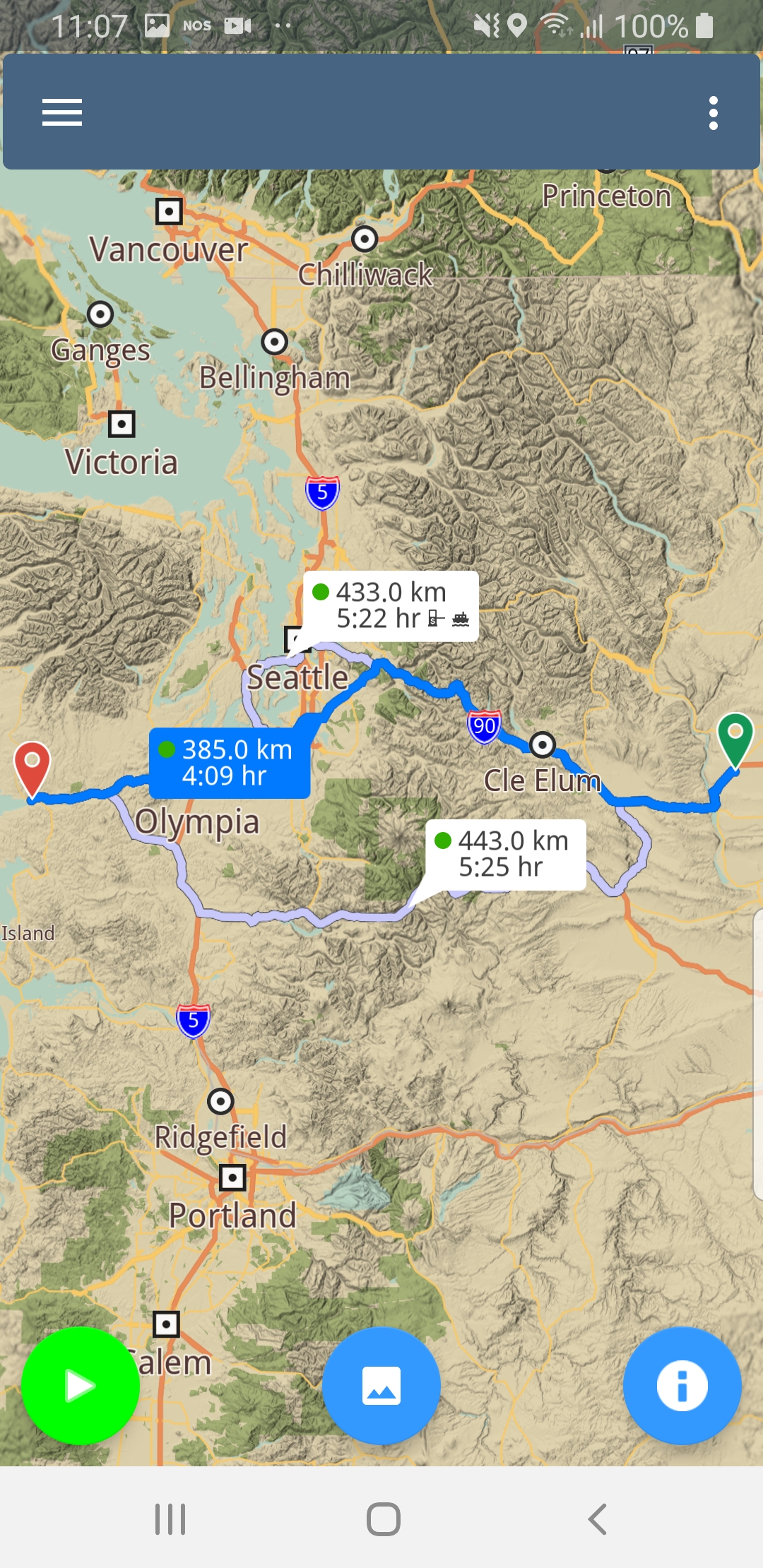This screenshot has height=1568, width=763.
Task: Go back using the system back button
Action: point(598,1519)
